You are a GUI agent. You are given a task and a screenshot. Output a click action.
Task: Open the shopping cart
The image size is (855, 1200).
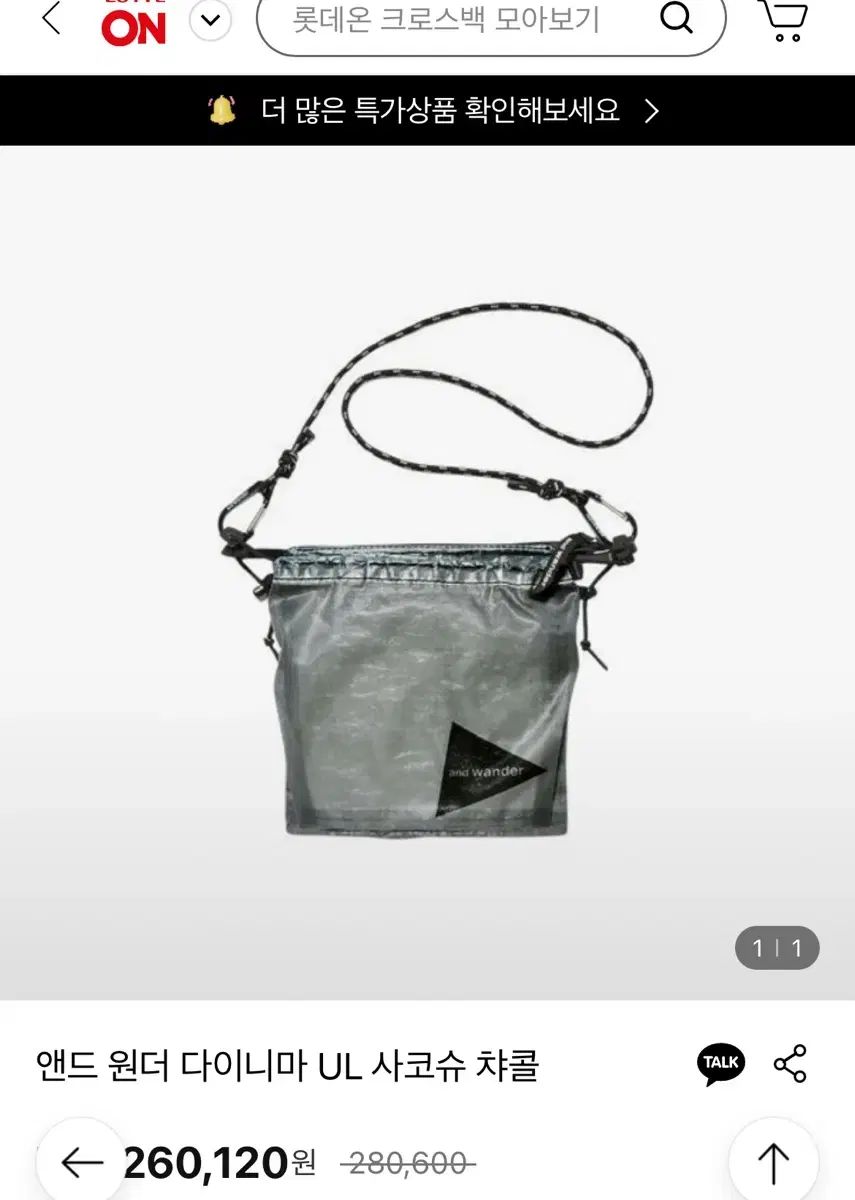pyautogui.click(x=781, y=22)
